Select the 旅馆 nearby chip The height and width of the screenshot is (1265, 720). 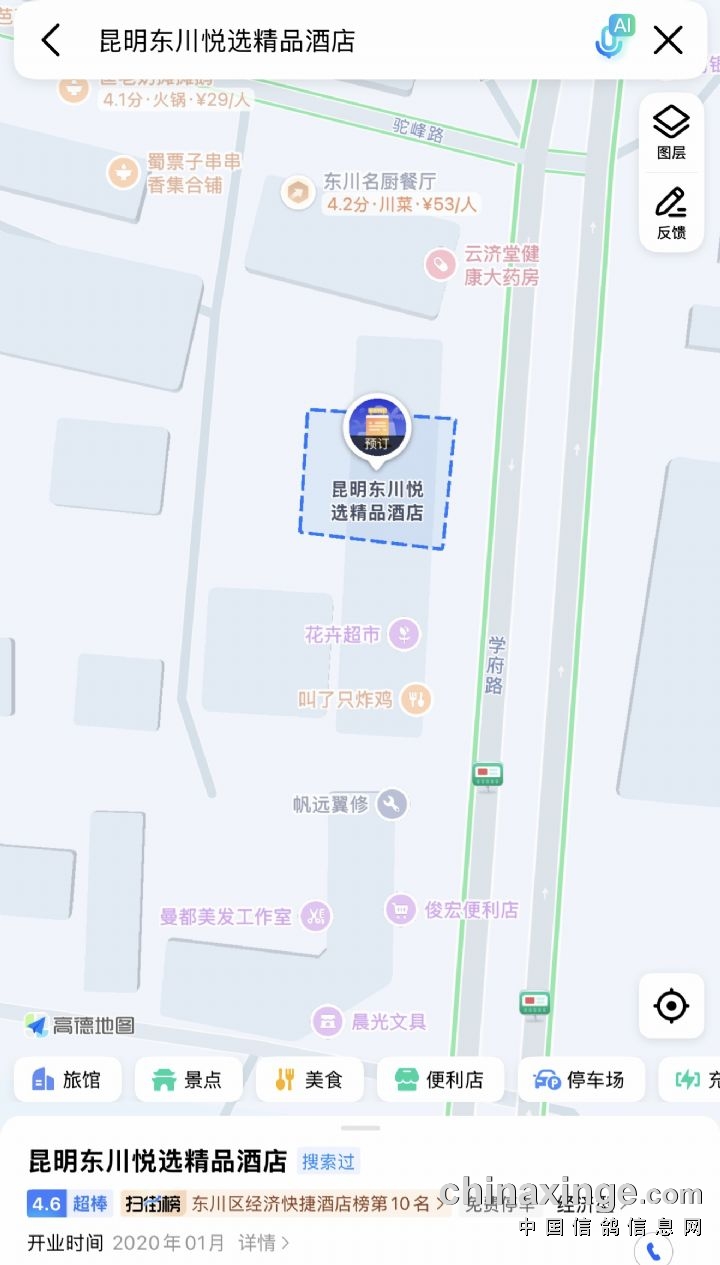tap(67, 1080)
